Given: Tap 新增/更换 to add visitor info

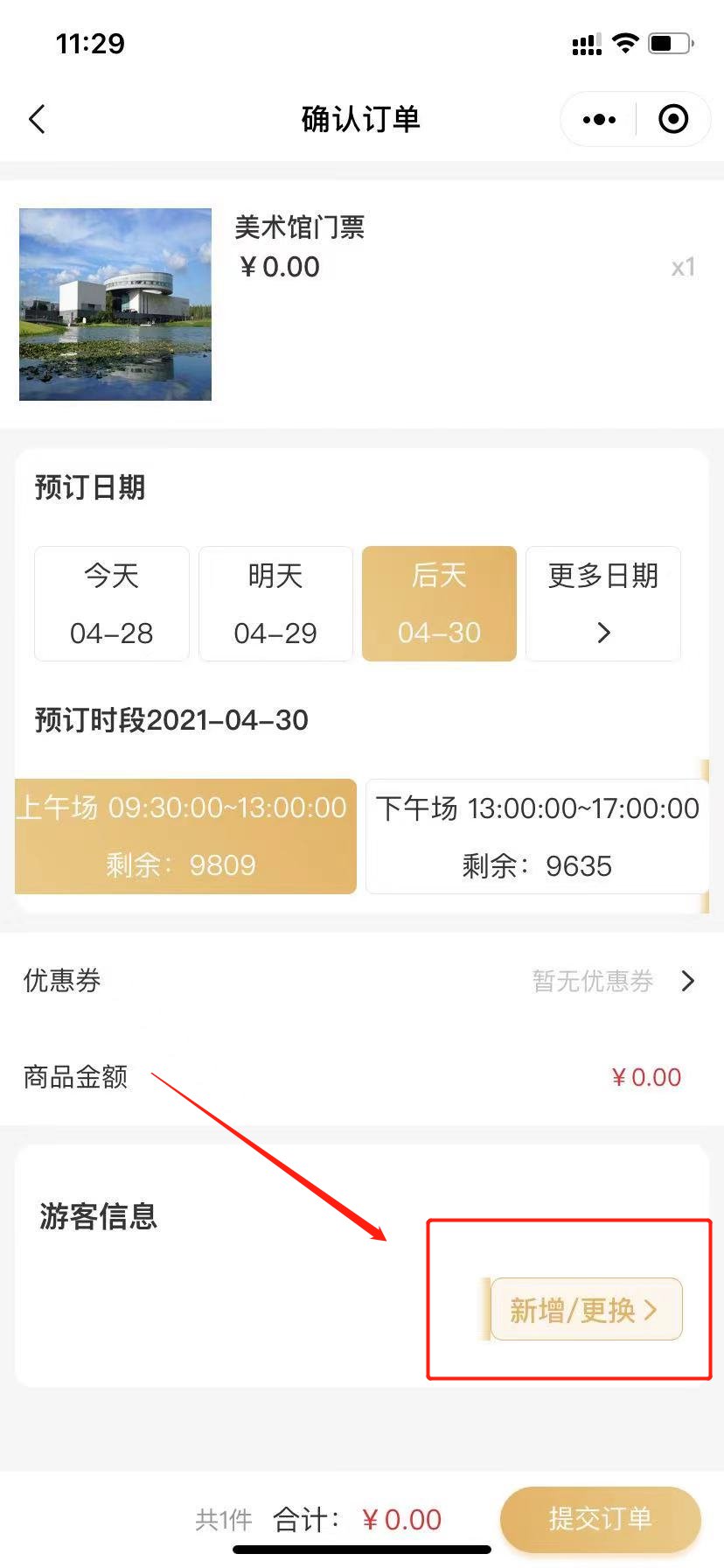Looking at the screenshot, I should pos(586,1310).
